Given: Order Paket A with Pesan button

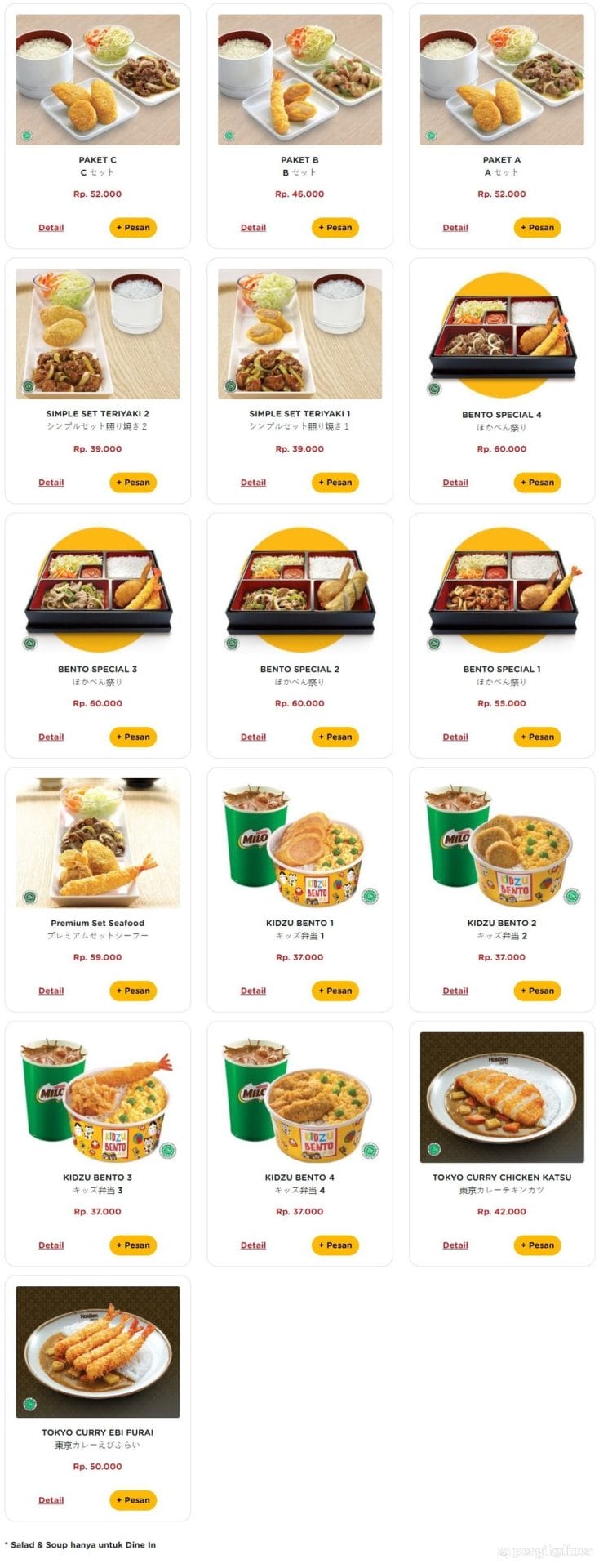Looking at the screenshot, I should (x=537, y=228).
